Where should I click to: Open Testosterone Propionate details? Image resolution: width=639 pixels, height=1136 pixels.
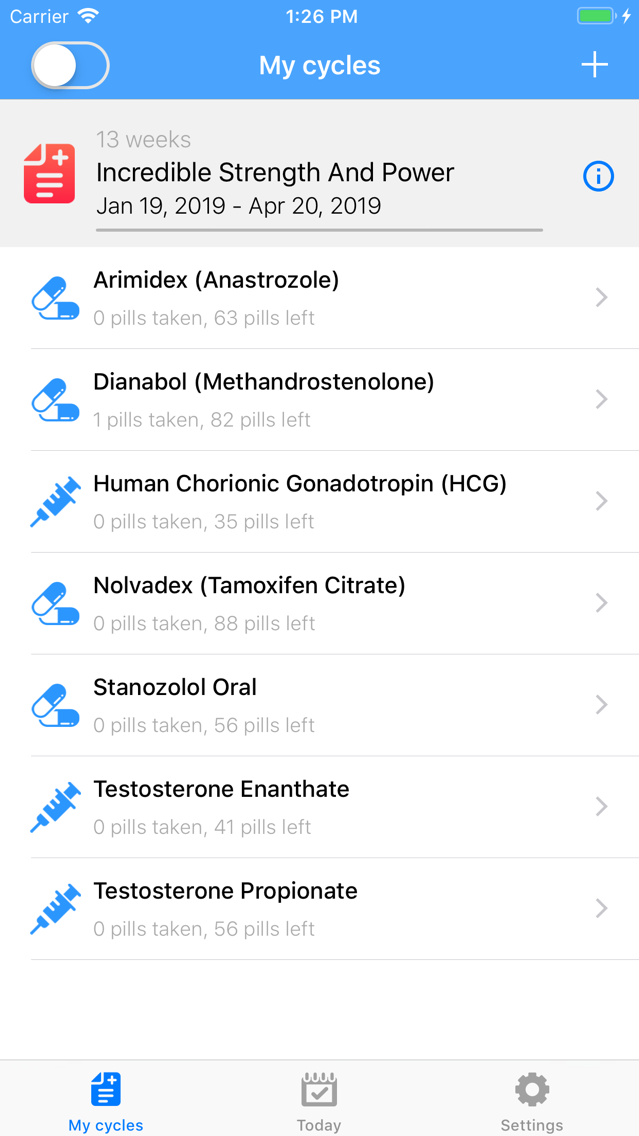pos(320,909)
